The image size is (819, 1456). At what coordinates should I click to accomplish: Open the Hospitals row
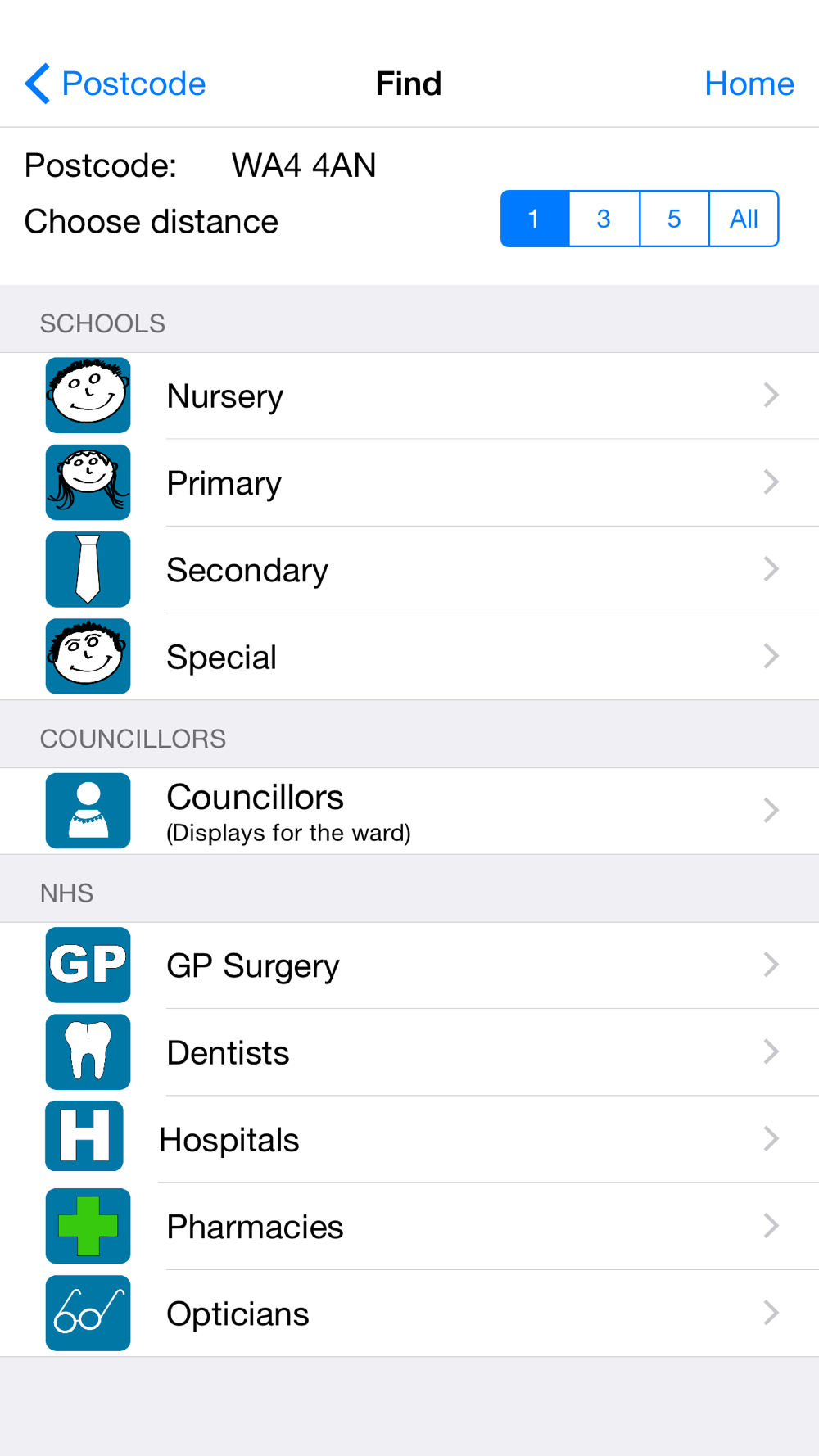[409, 1139]
